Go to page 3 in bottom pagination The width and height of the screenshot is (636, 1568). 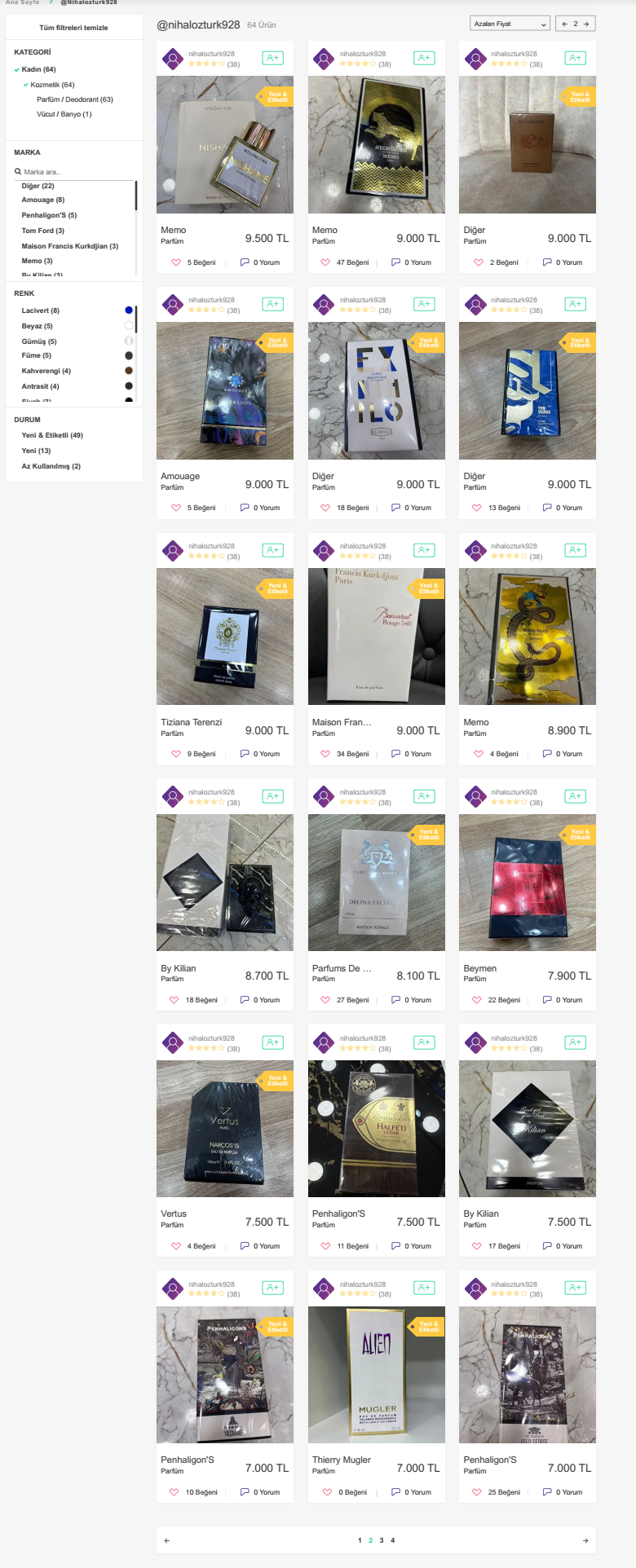(x=381, y=1540)
